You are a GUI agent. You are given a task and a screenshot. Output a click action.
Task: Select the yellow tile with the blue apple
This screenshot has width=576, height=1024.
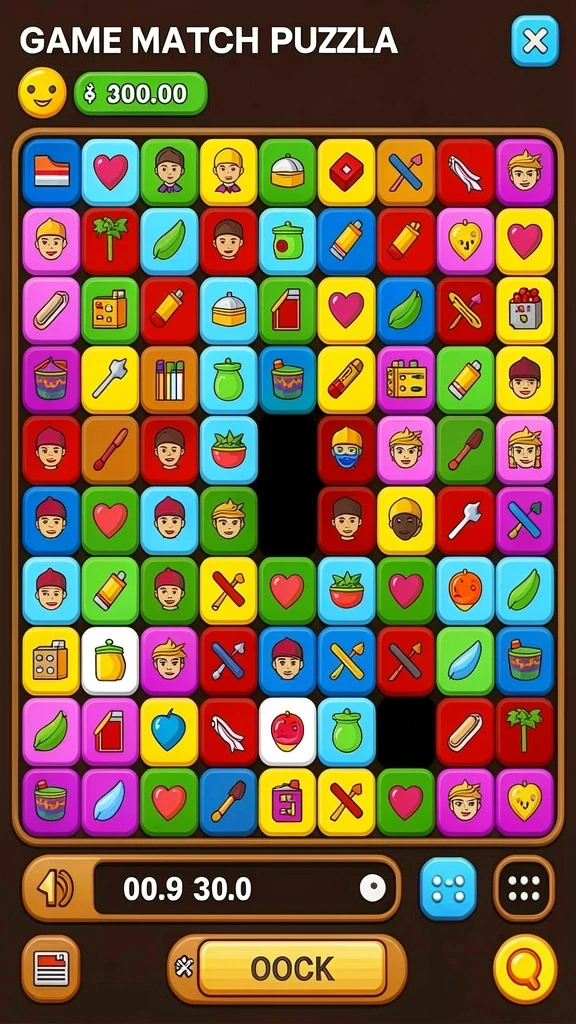coord(169,731)
